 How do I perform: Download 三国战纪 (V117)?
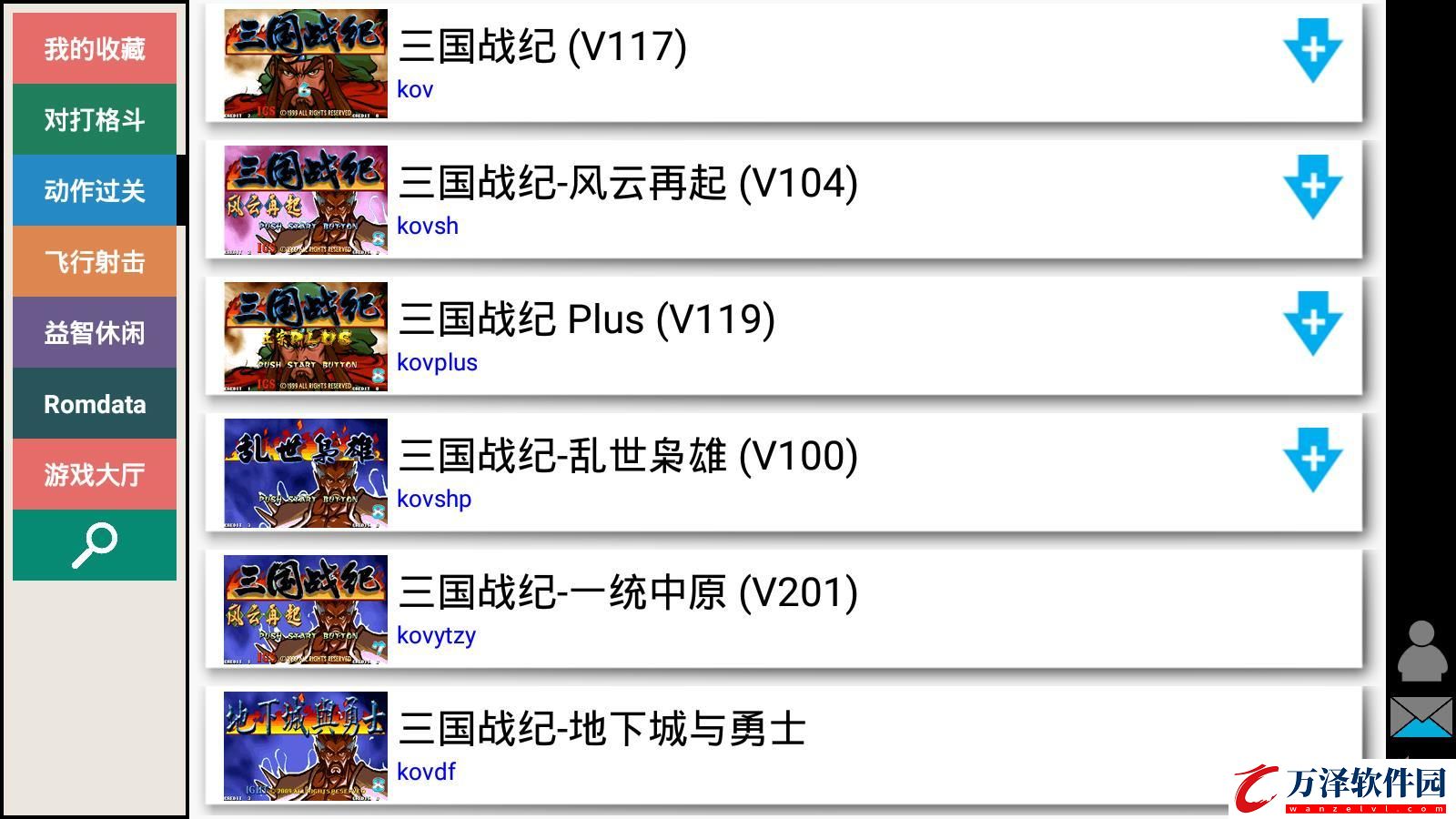(1312, 50)
